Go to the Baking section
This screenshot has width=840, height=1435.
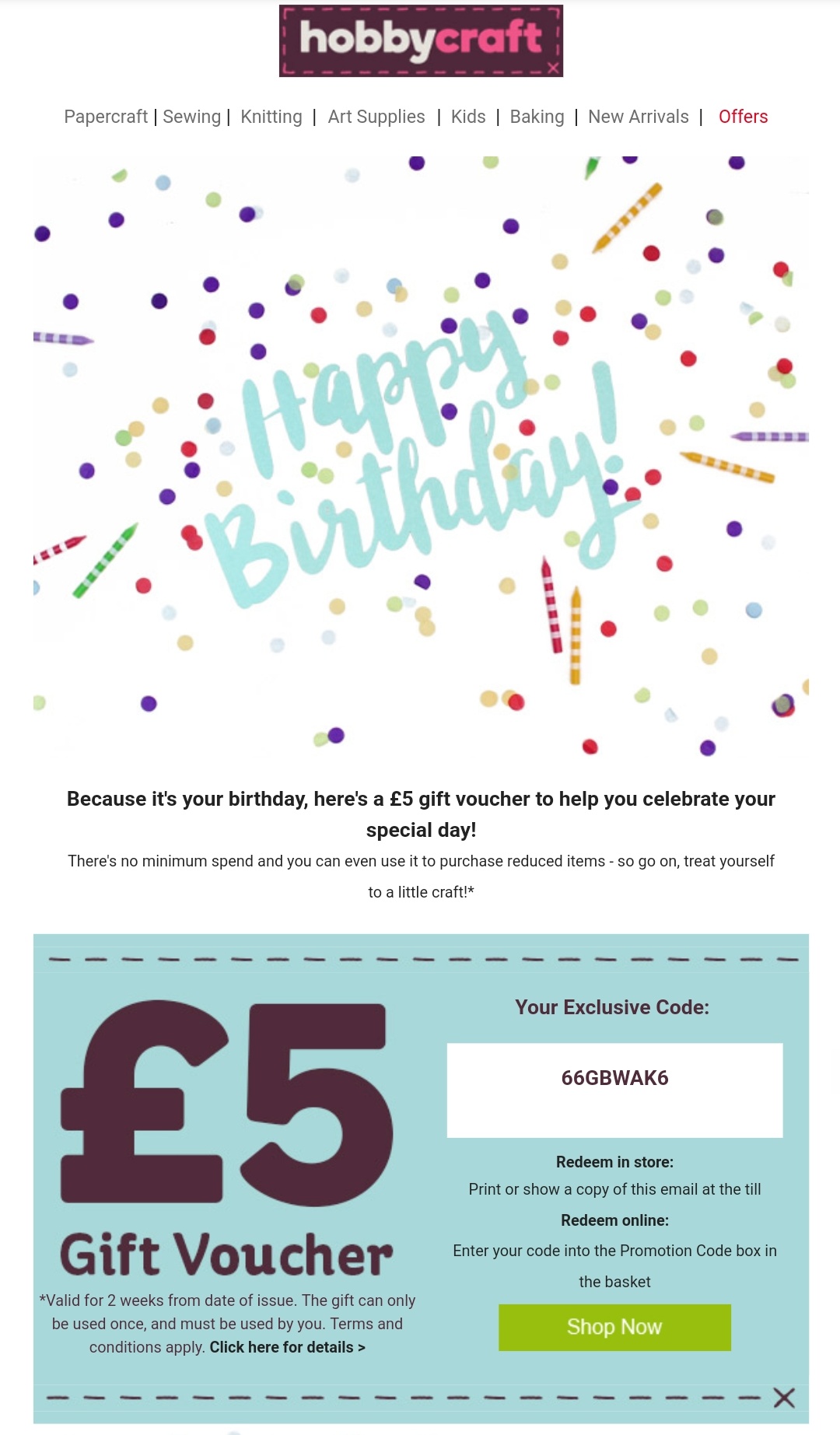(537, 117)
